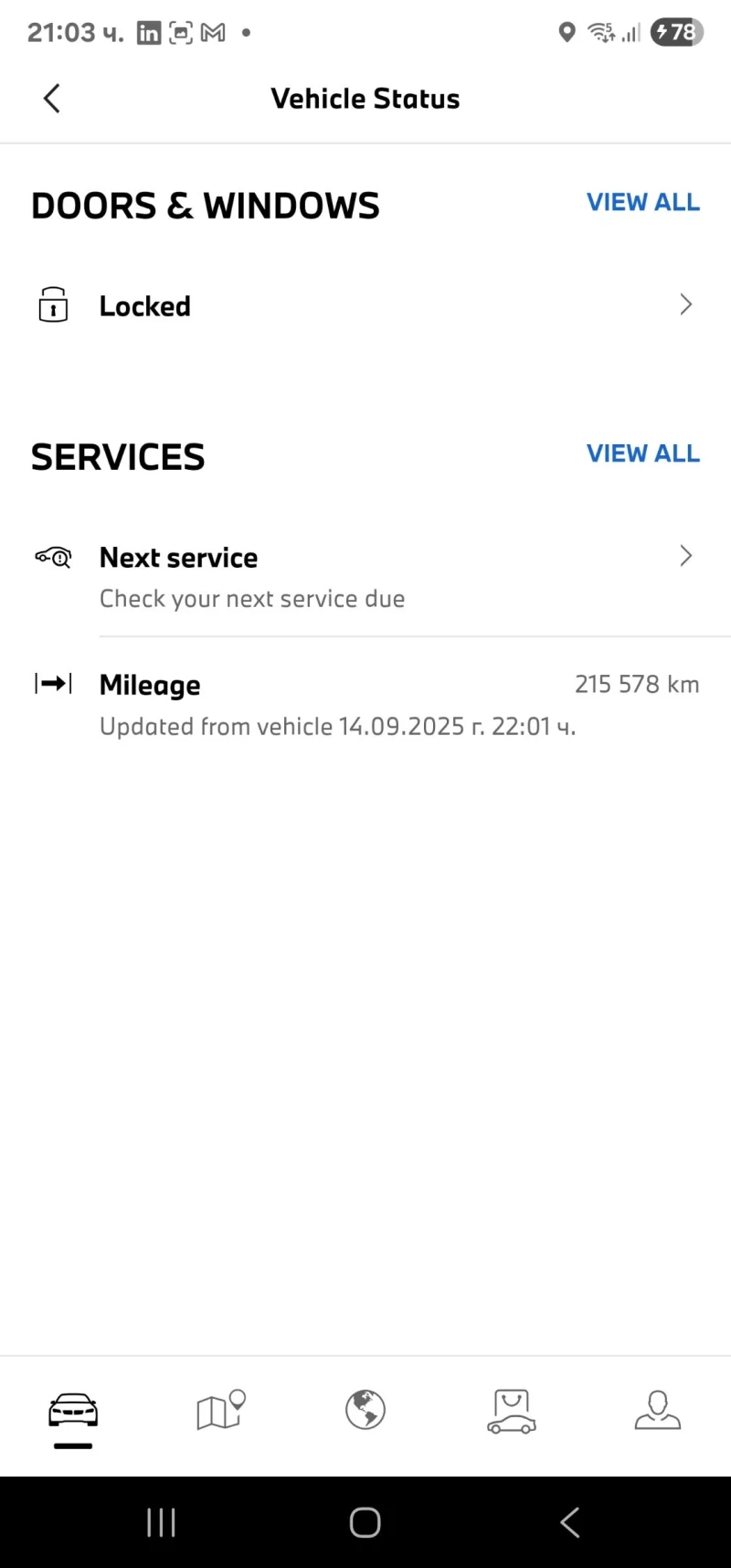
Task: Open the vehicle shop icon in bottom navigation
Action: [x=511, y=1411]
